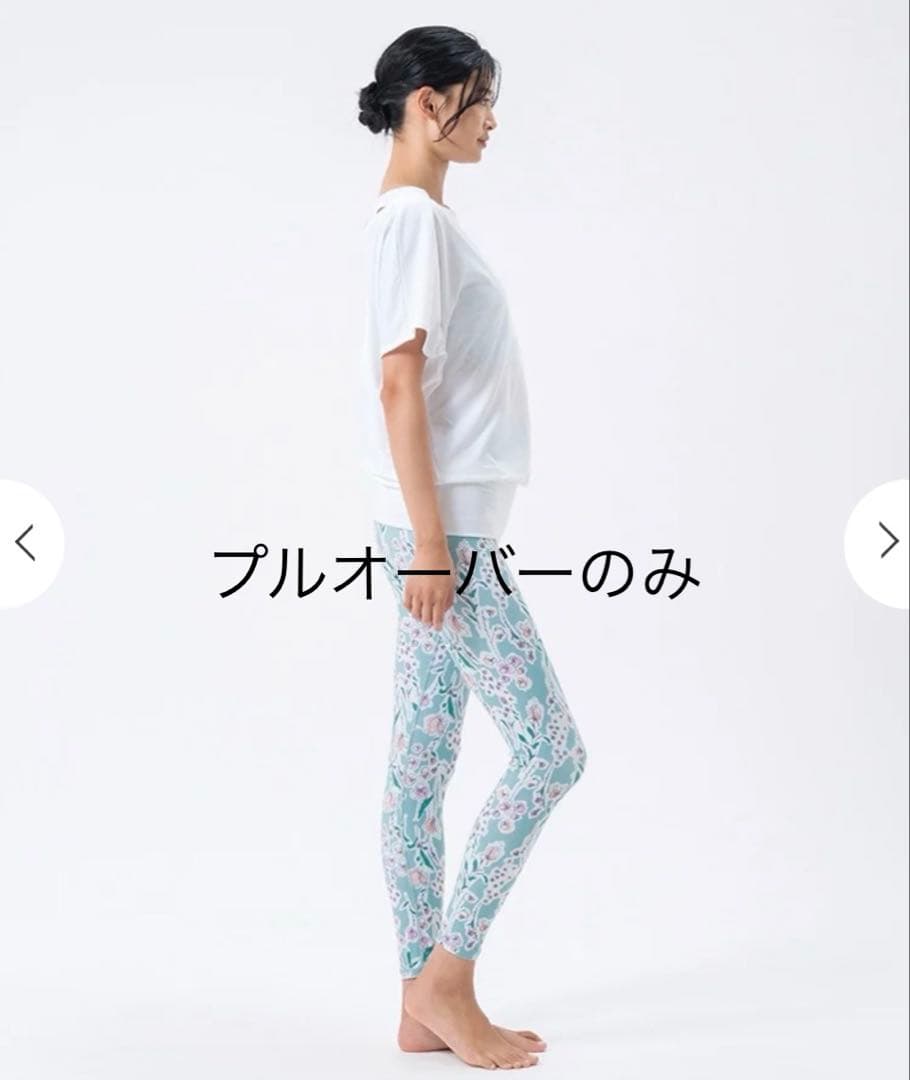Open the pullover product photo fullscreen

coord(455,540)
